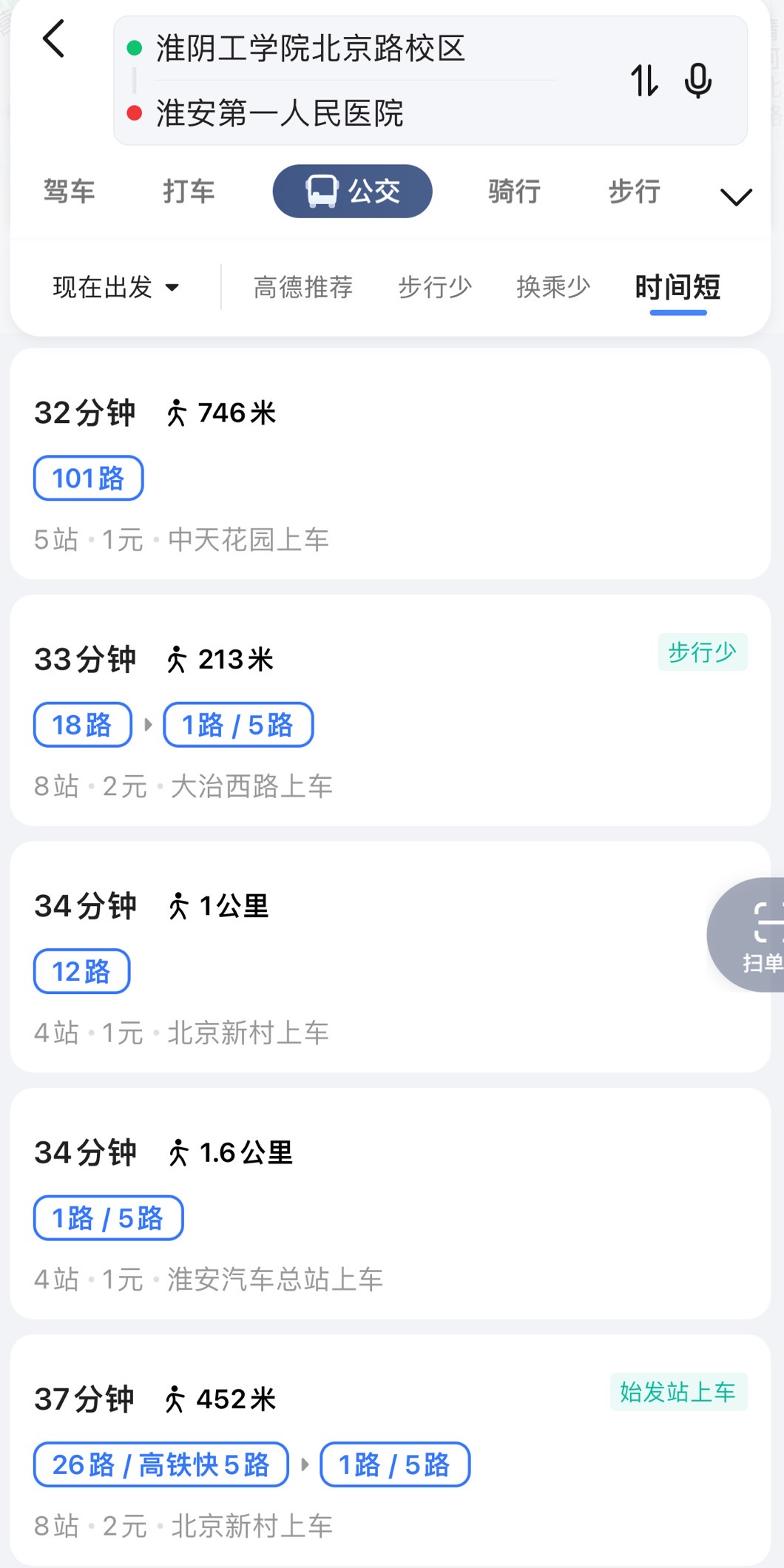Tap the floating 扫单 scan button
784x1568 pixels.
(747, 935)
